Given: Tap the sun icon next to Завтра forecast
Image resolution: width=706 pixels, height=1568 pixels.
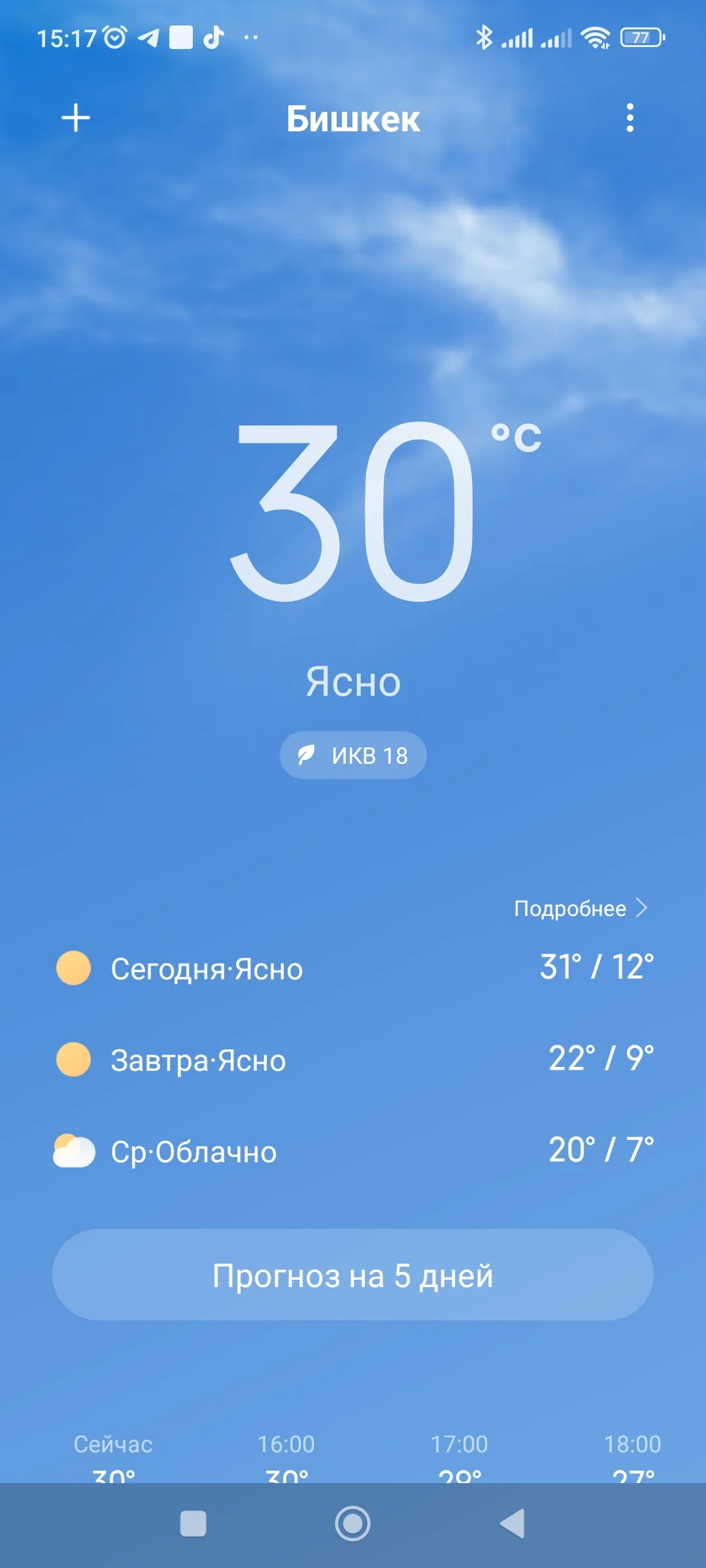Looking at the screenshot, I should (74, 1060).
